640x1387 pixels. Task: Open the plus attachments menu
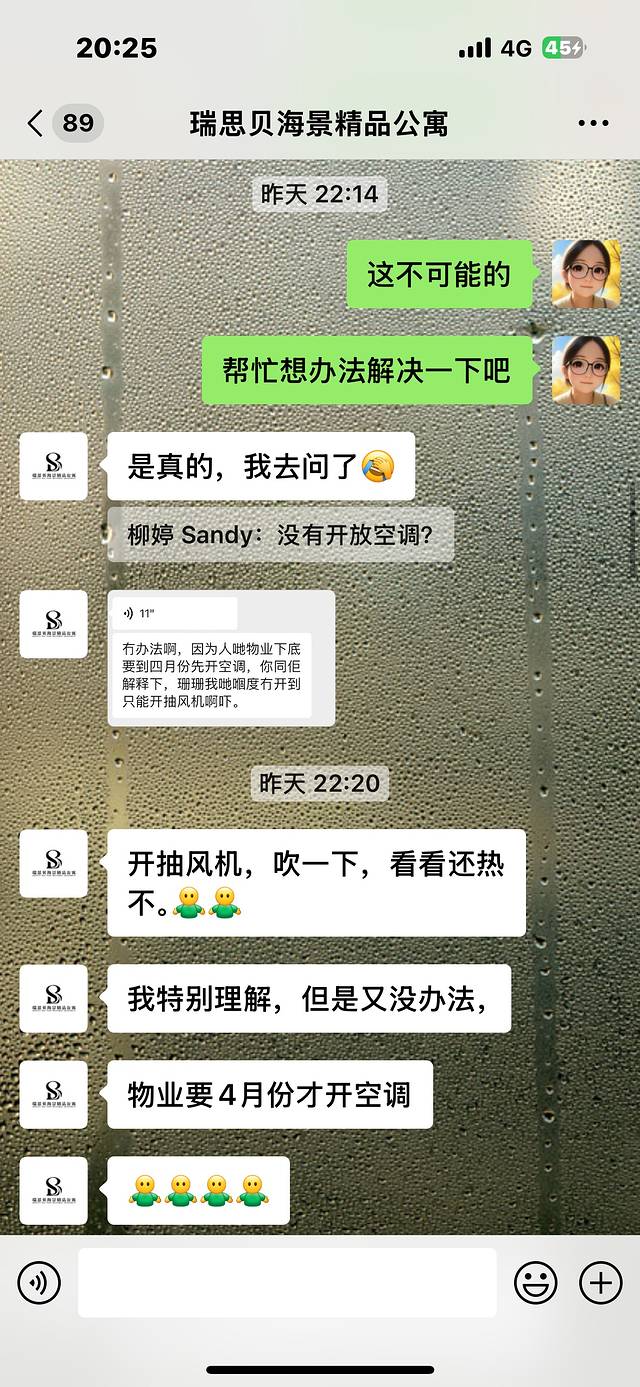click(601, 1282)
